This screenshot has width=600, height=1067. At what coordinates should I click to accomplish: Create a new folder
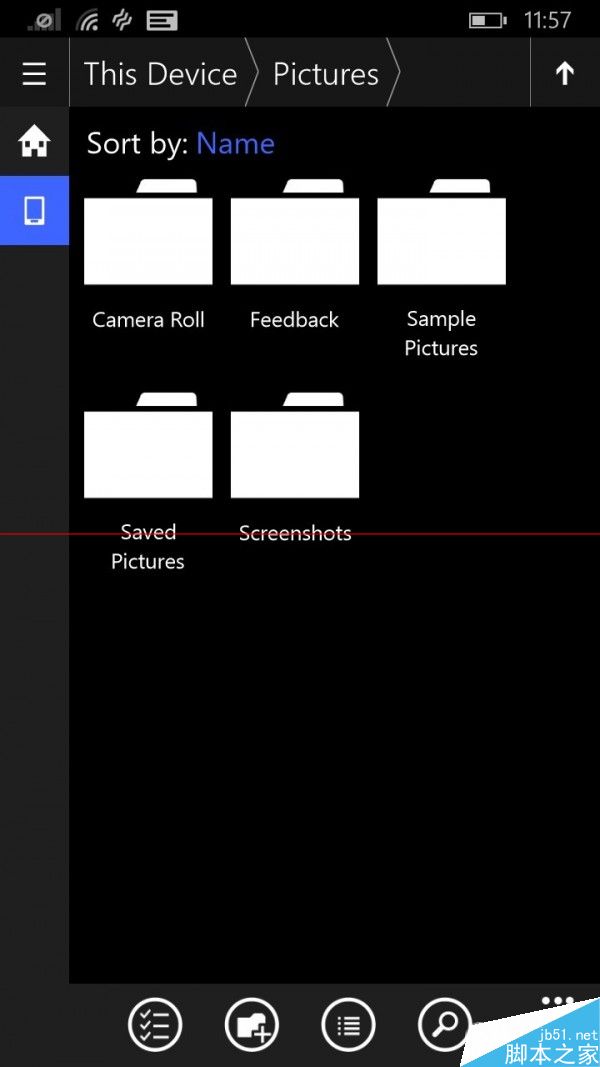click(x=251, y=1025)
